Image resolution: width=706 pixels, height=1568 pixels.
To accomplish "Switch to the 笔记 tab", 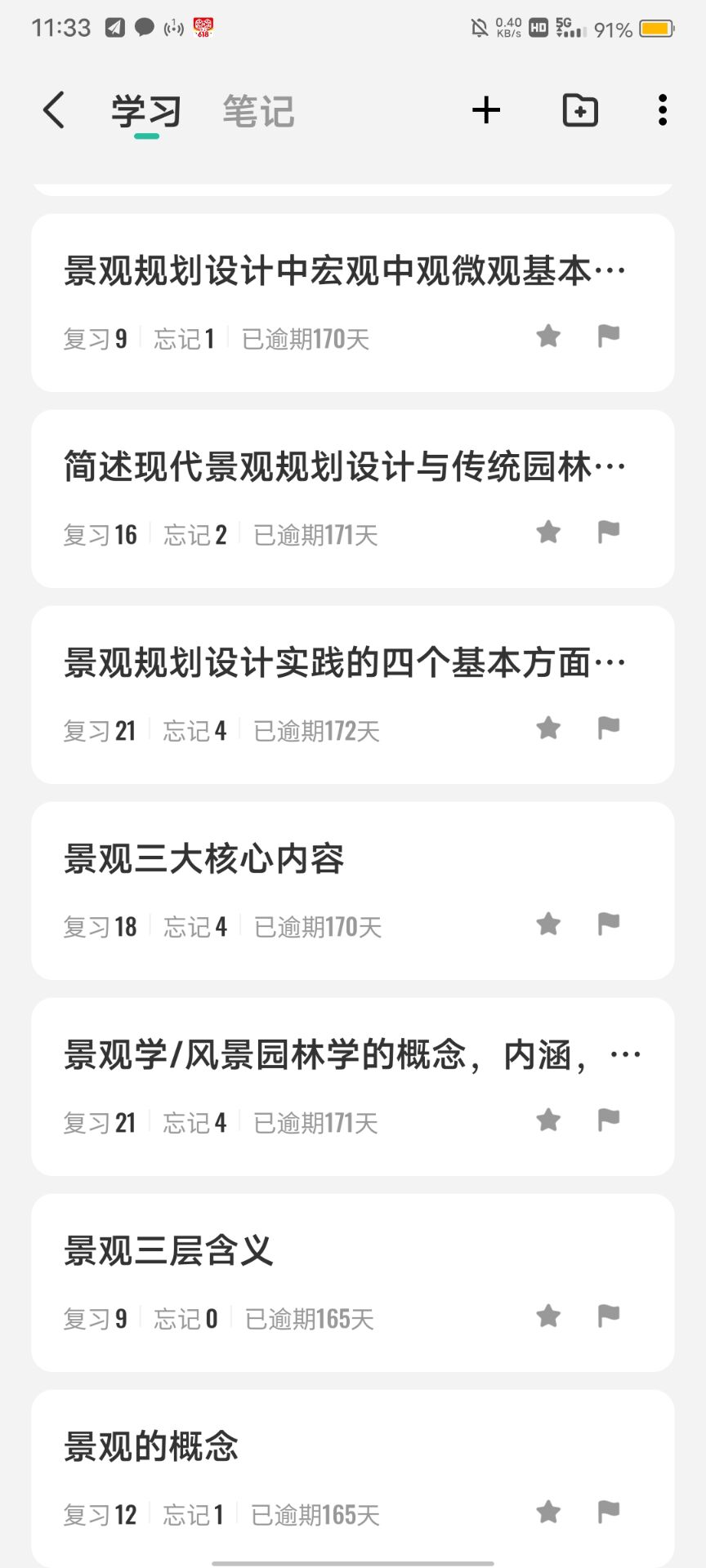I will pos(258,112).
